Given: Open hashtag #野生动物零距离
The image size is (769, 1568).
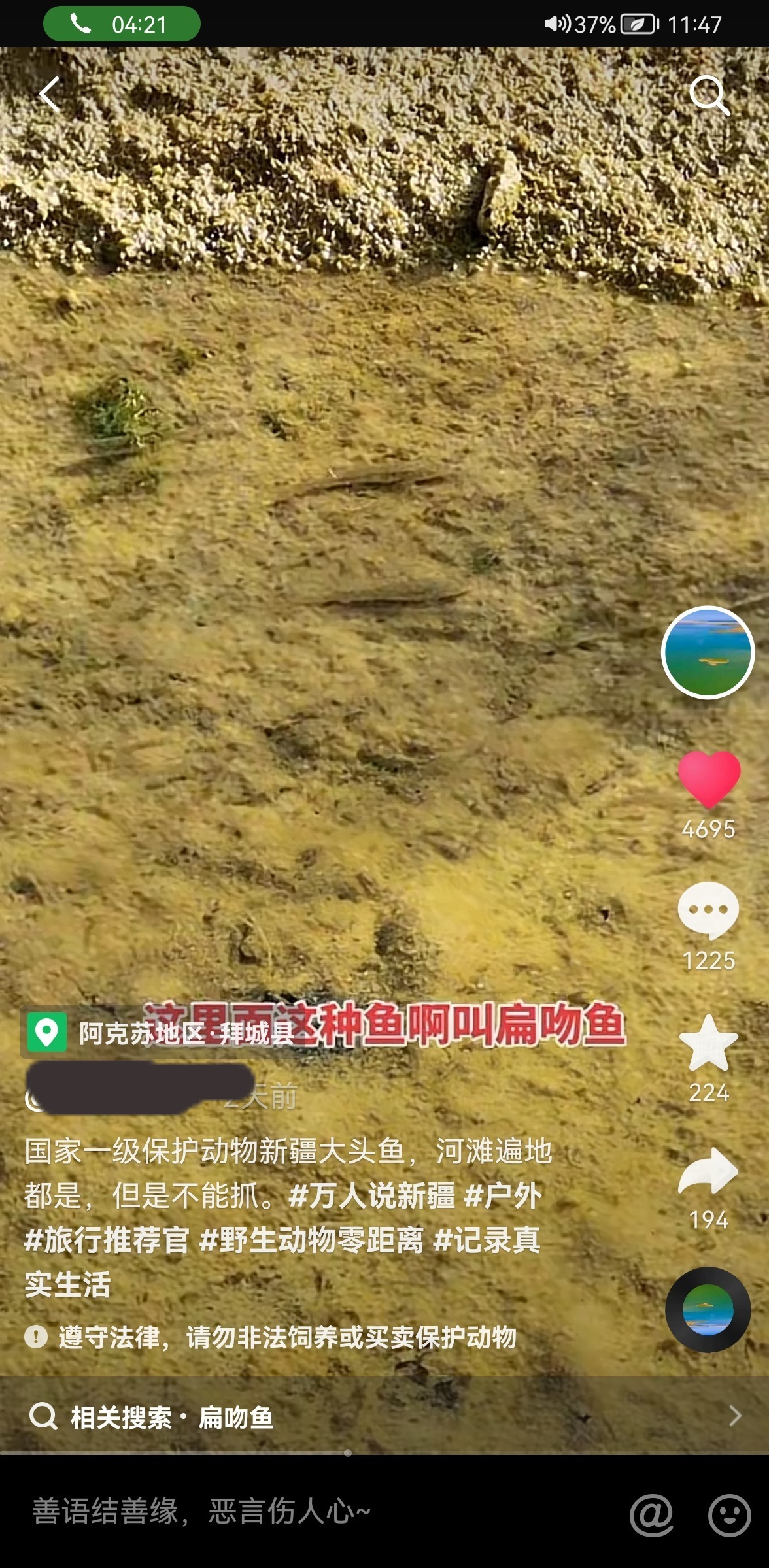Looking at the screenshot, I should pyautogui.click(x=311, y=1240).
